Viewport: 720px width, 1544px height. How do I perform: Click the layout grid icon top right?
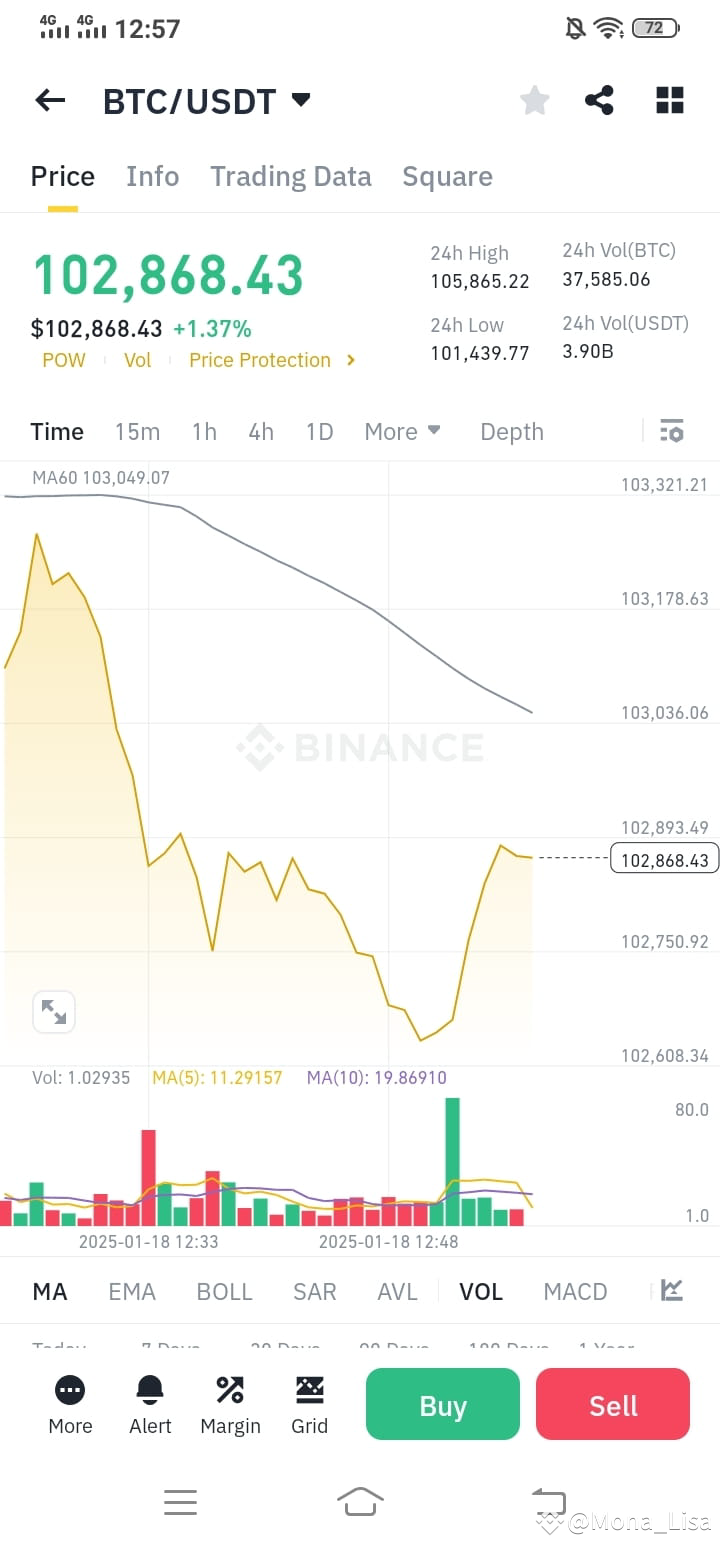pos(669,100)
